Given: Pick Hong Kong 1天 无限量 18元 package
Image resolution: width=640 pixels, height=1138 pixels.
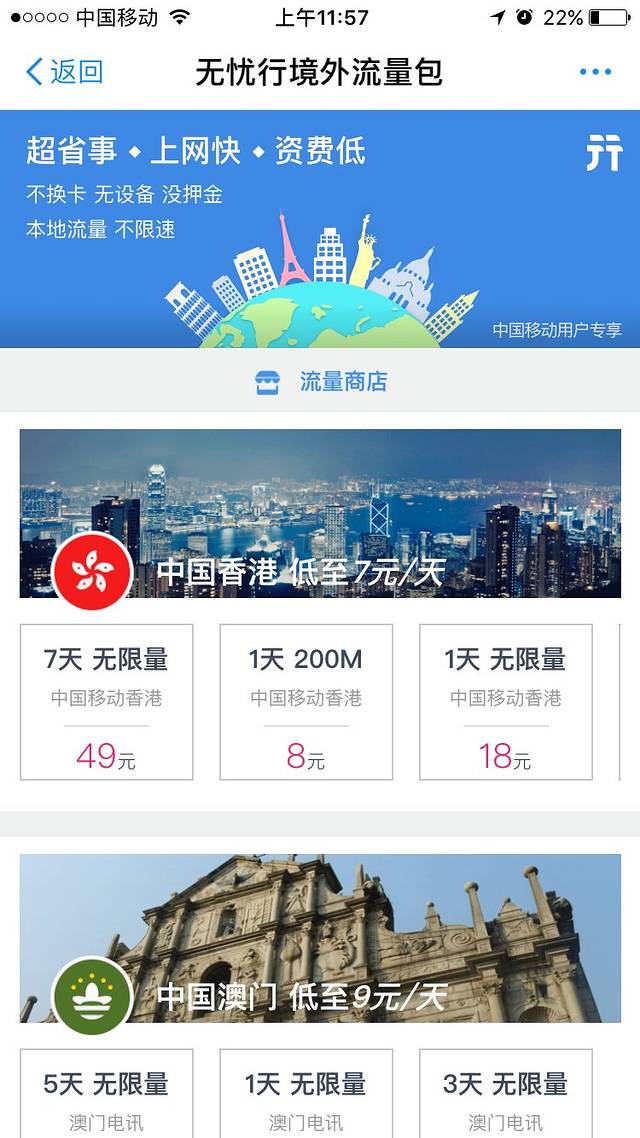Looking at the screenshot, I should (x=505, y=702).
